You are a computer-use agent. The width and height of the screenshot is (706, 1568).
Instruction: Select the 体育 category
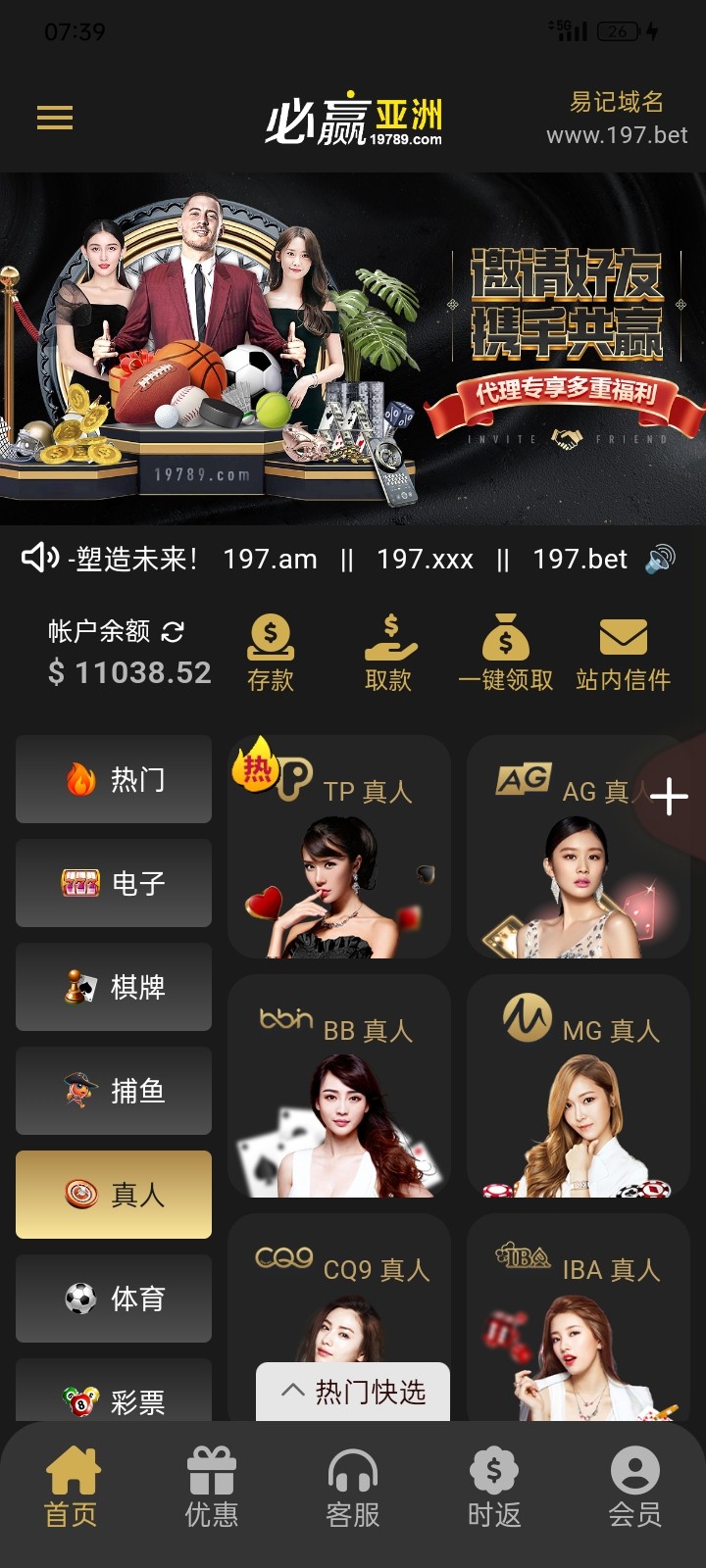pyautogui.click(x=114, y=1298)
